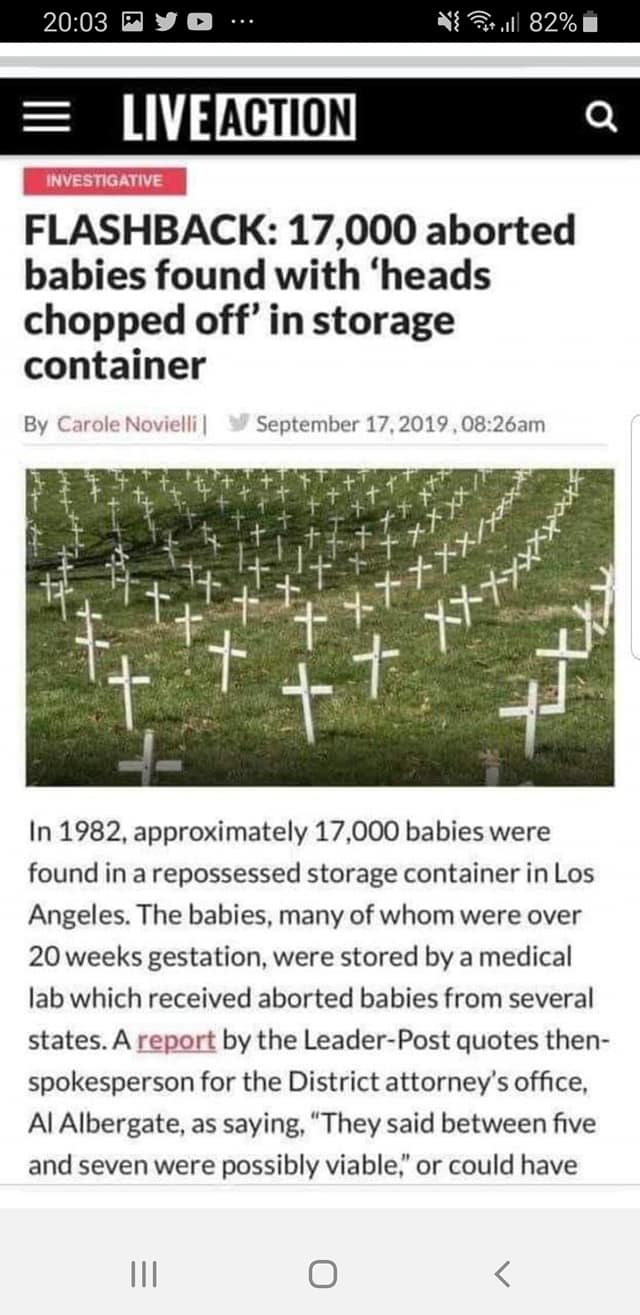Go back using system navigation
This screenshot has height=1315, width=640.
(502, 1273)
